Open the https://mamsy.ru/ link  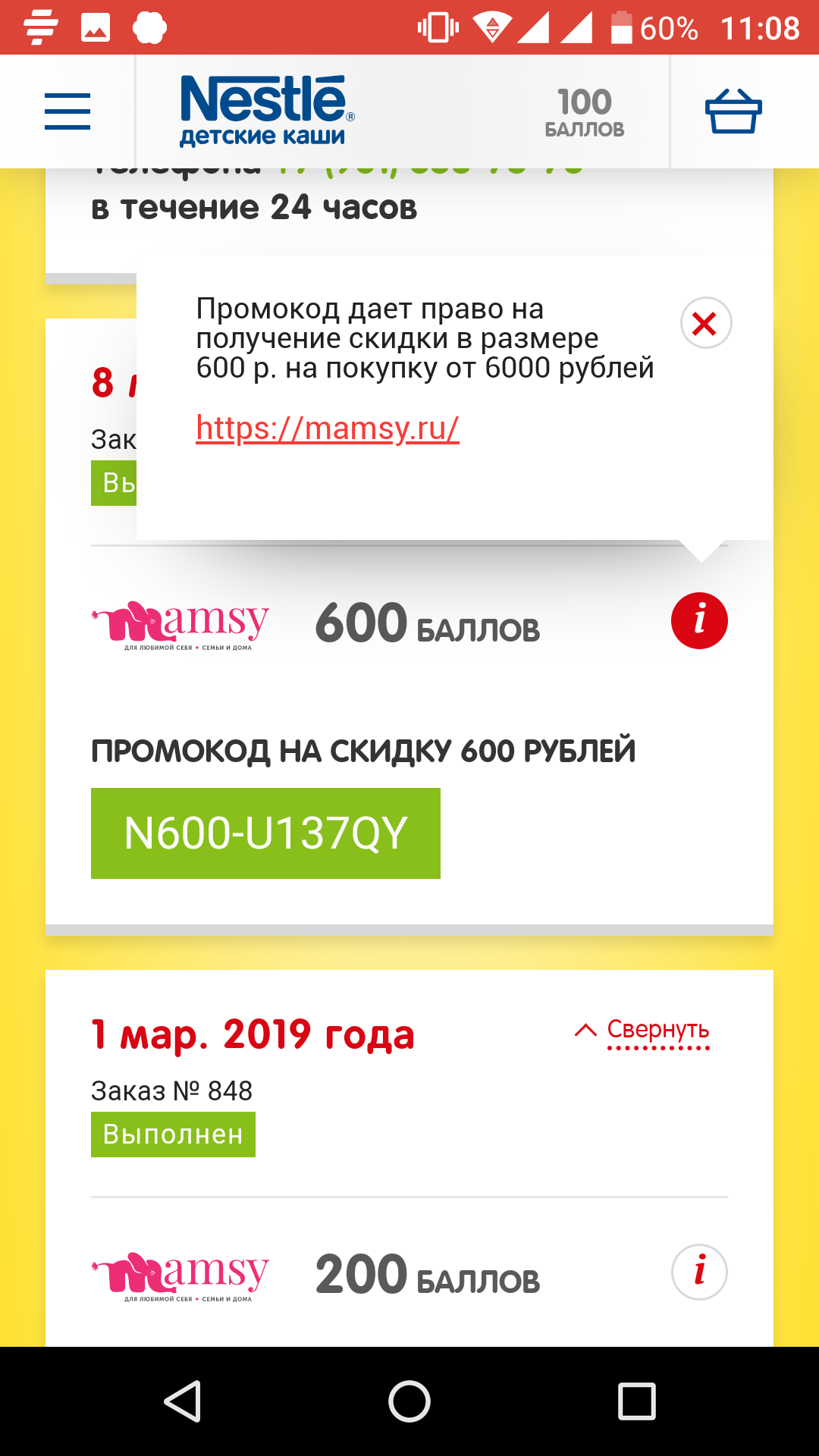pyautogui.click(x=328, y=428)
